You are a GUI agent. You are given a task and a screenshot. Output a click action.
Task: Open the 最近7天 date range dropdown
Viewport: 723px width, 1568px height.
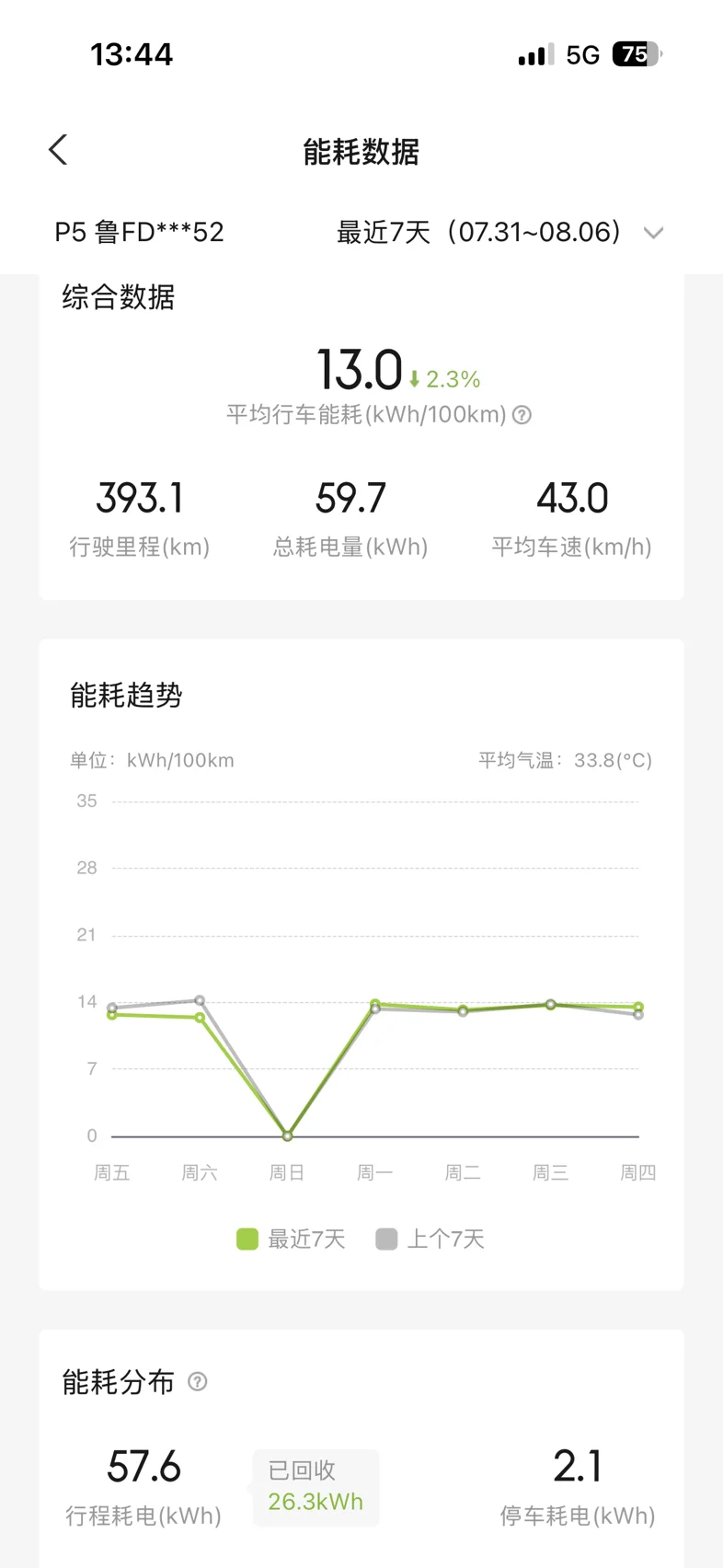pyautogui.click(x=499, y=232)
